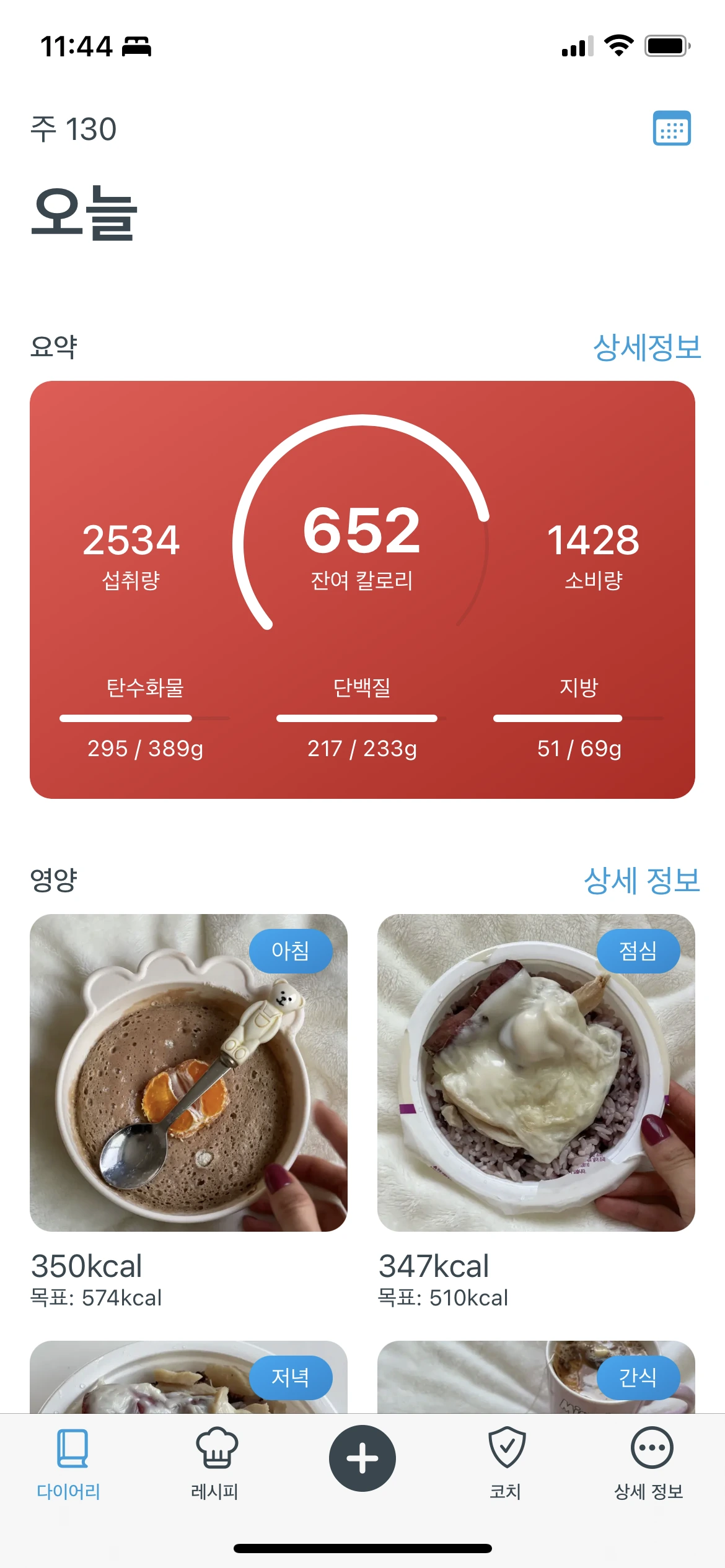Open the 점심 lunch meal card

coord(536,1073)
